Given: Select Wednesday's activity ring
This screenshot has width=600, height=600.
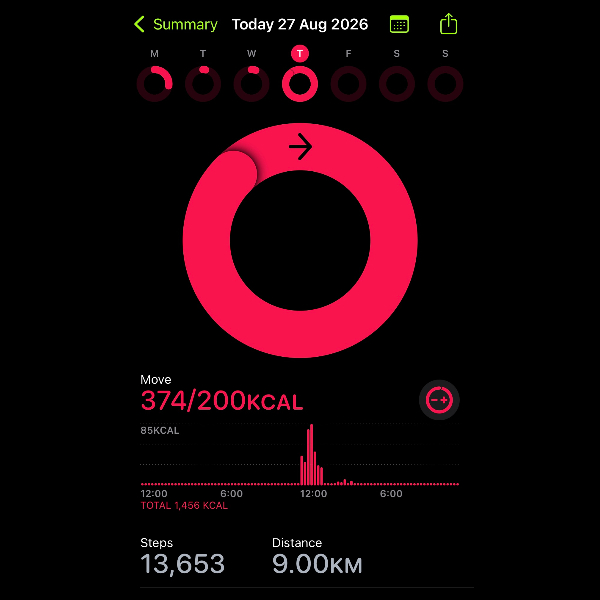Looking at the screenshot, I should (x=251, y=84).
